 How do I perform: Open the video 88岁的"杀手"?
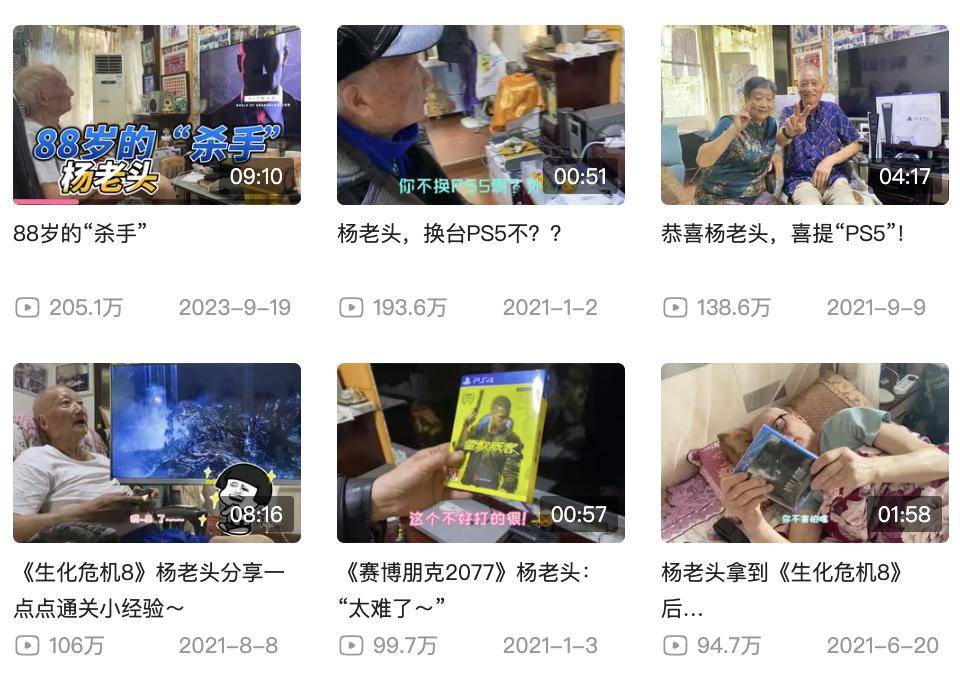coord(157,115)
